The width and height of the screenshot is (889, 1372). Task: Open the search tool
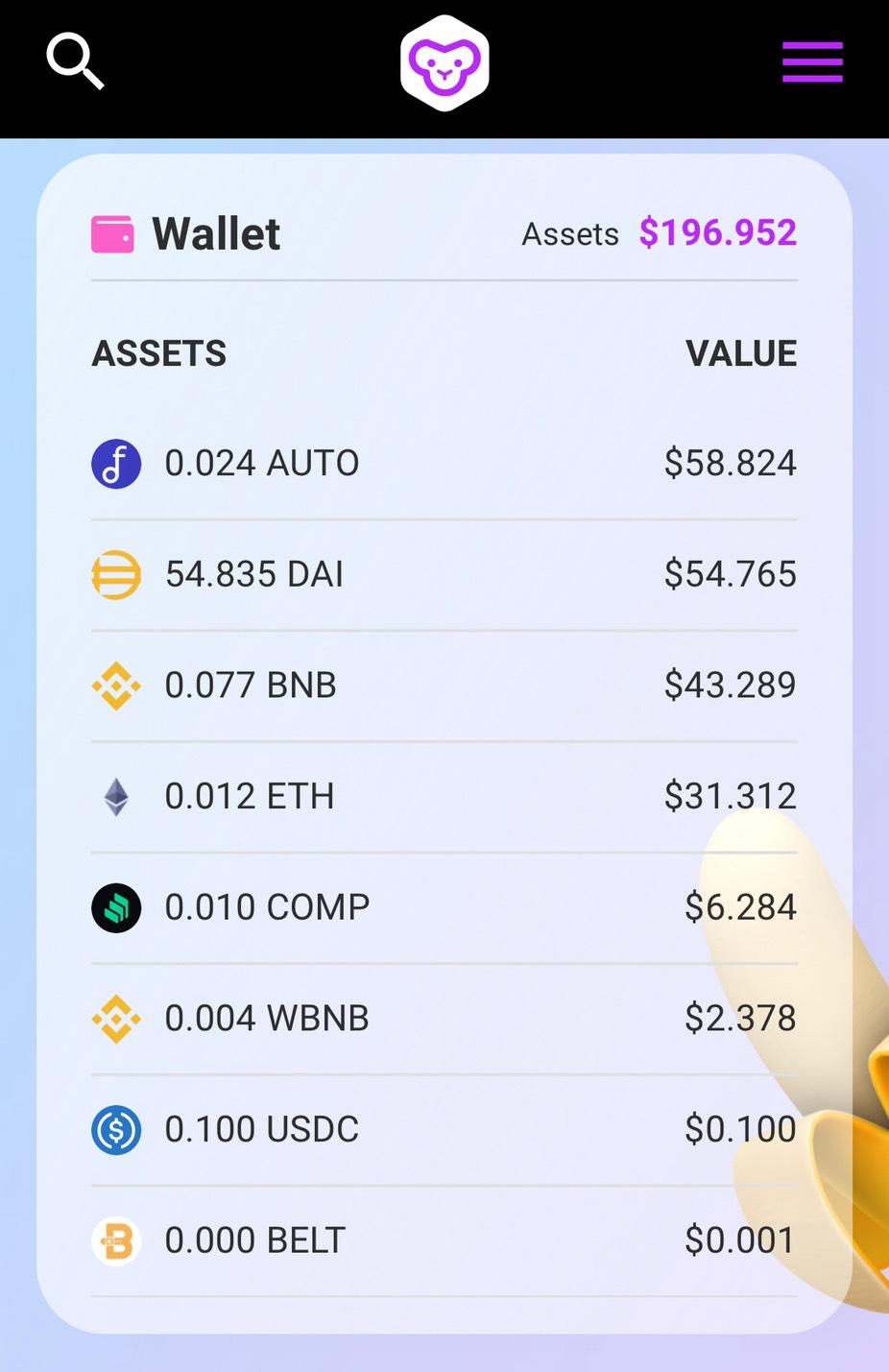point(75,61)
